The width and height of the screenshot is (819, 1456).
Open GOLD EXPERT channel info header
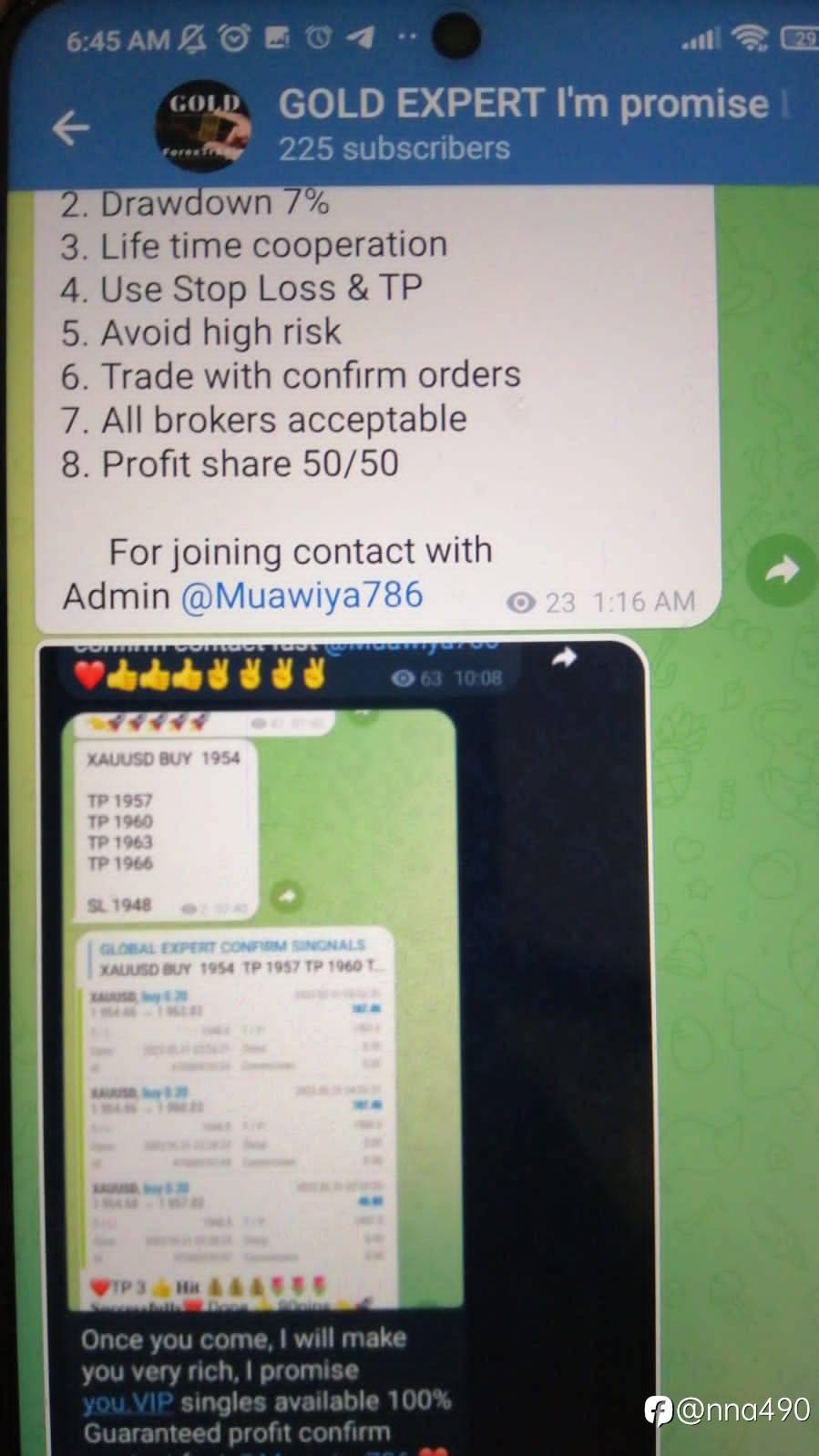(522, 124)
